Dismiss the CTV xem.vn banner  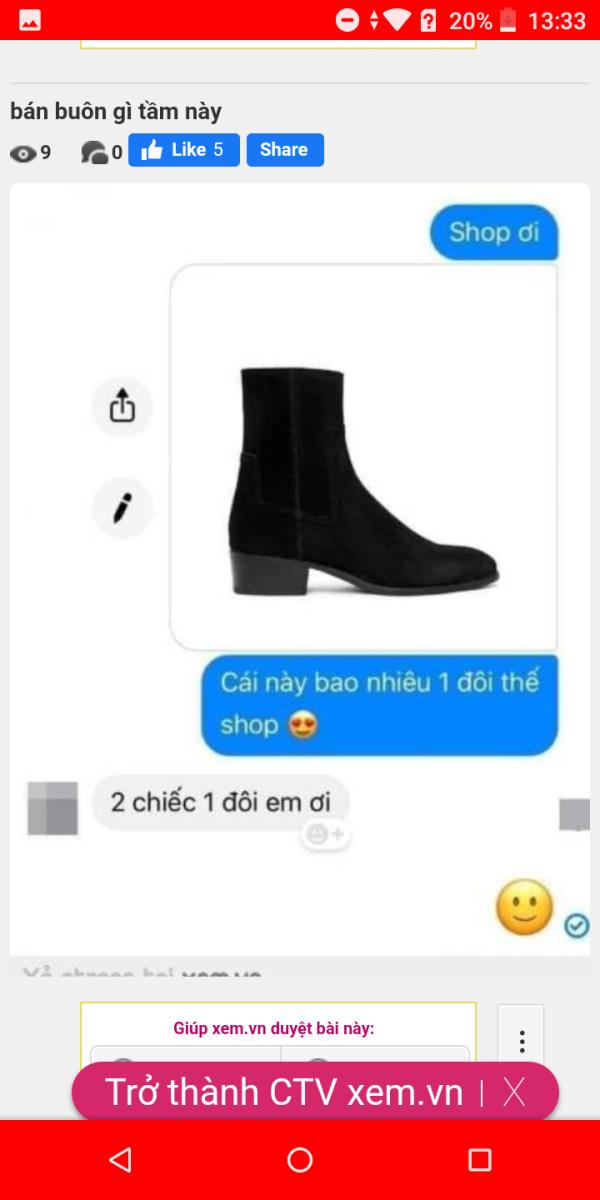click(514, 1092)
